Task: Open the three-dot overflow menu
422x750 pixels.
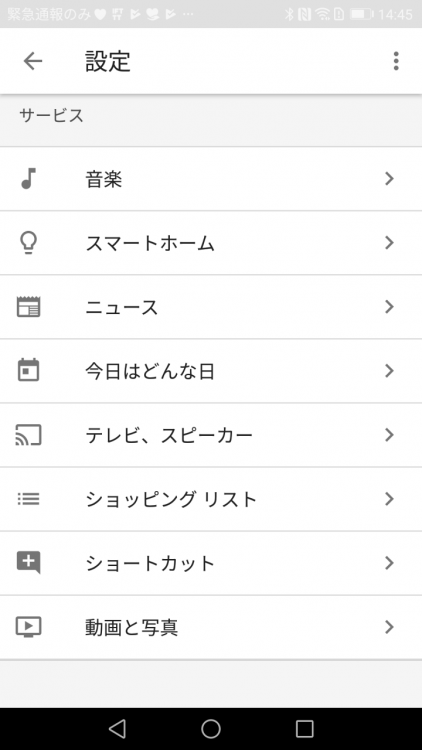Action: [396, 61]
